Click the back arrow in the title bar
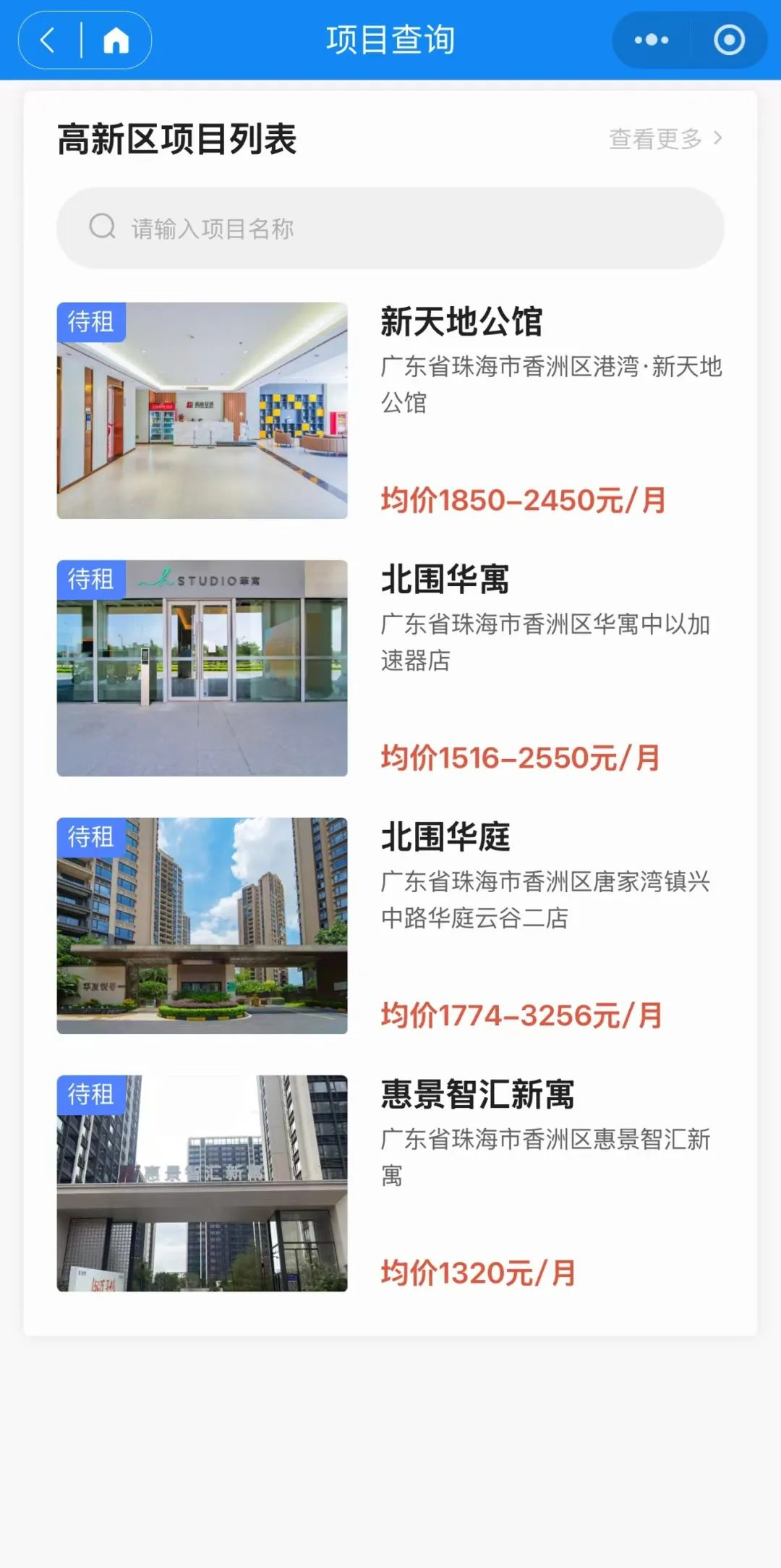 (46, 41)
